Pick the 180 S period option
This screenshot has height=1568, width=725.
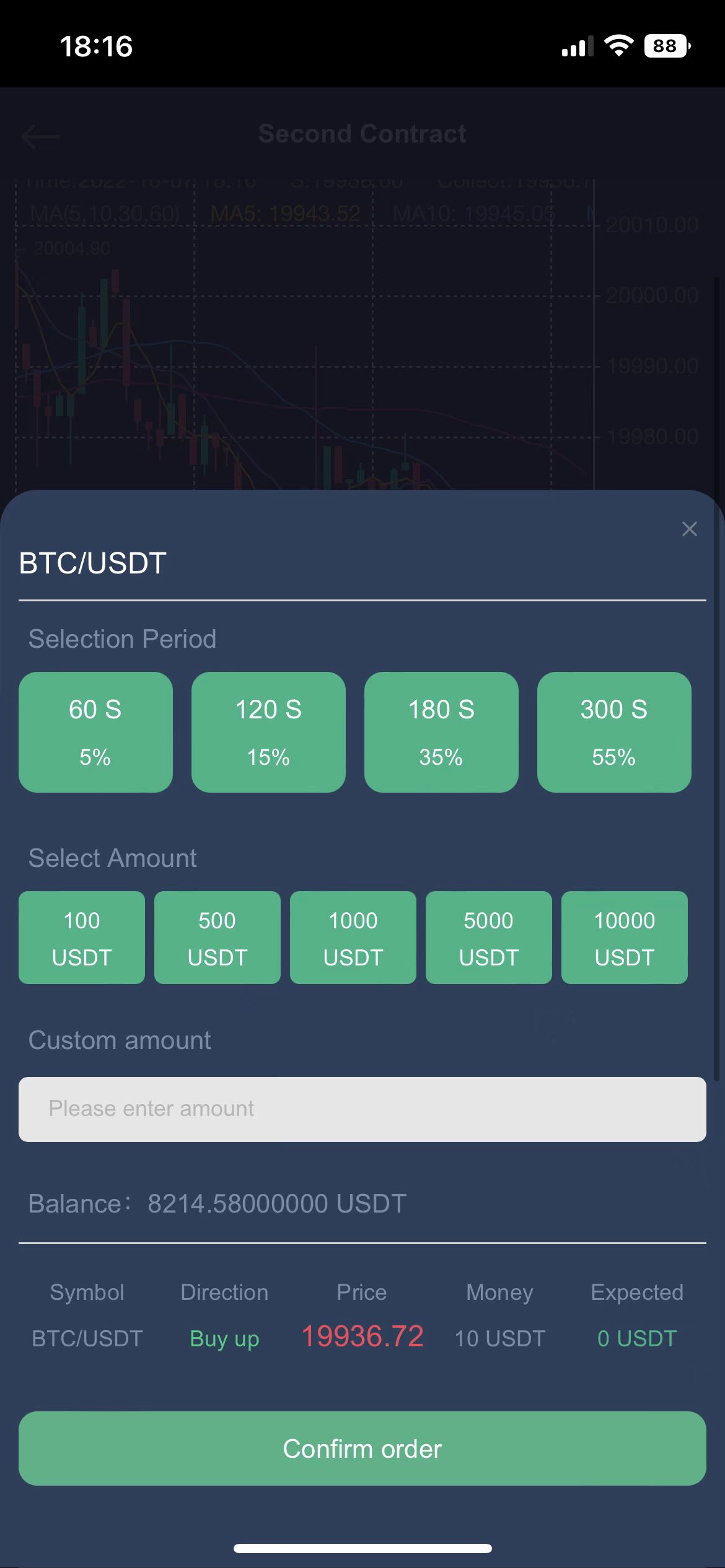[441, 732]
